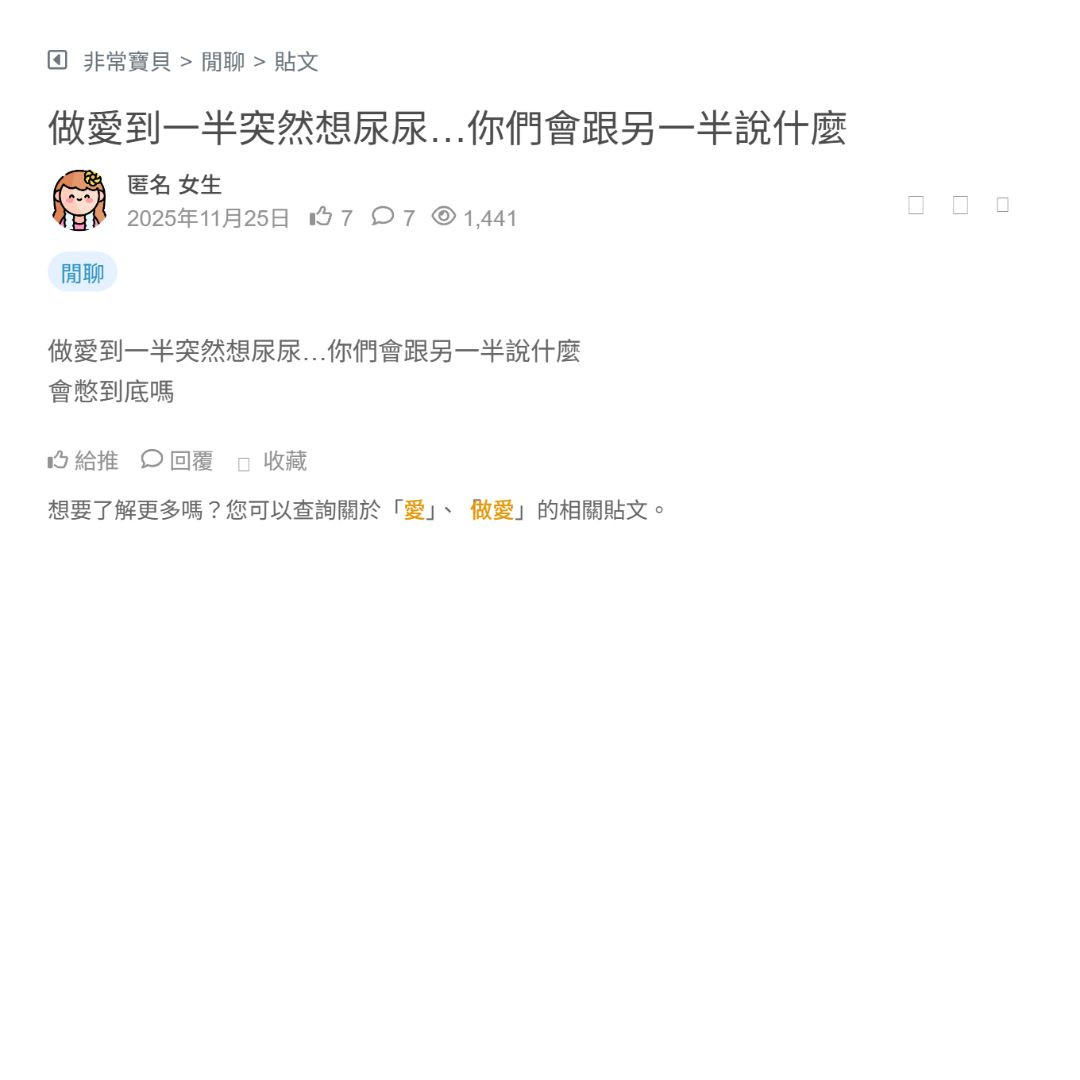Open the 非常寶貝 breadcrumb link
Screen dimensions: 1080x1080
pyautogui.click(x=127, y=62)
